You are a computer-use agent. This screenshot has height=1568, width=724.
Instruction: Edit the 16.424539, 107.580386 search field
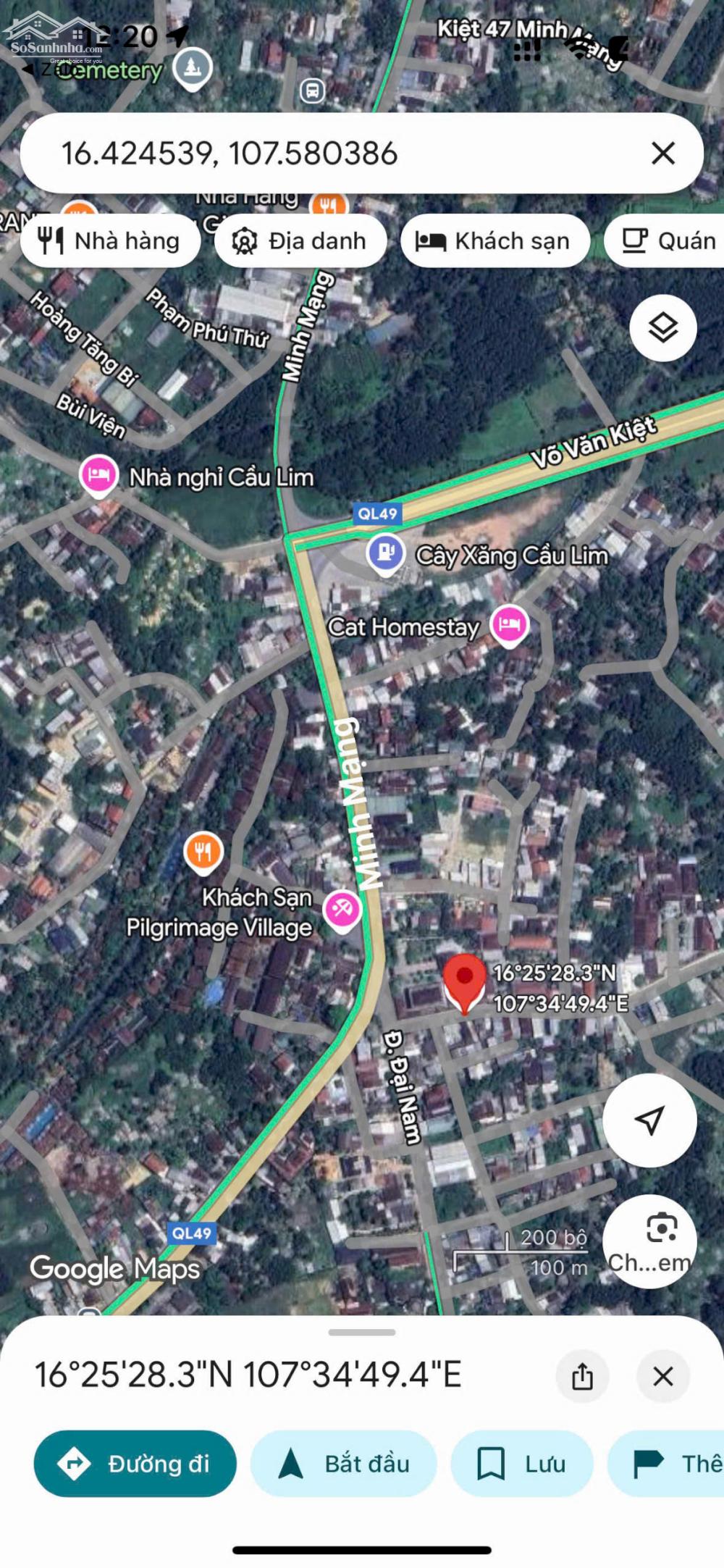tap(326, 154)
